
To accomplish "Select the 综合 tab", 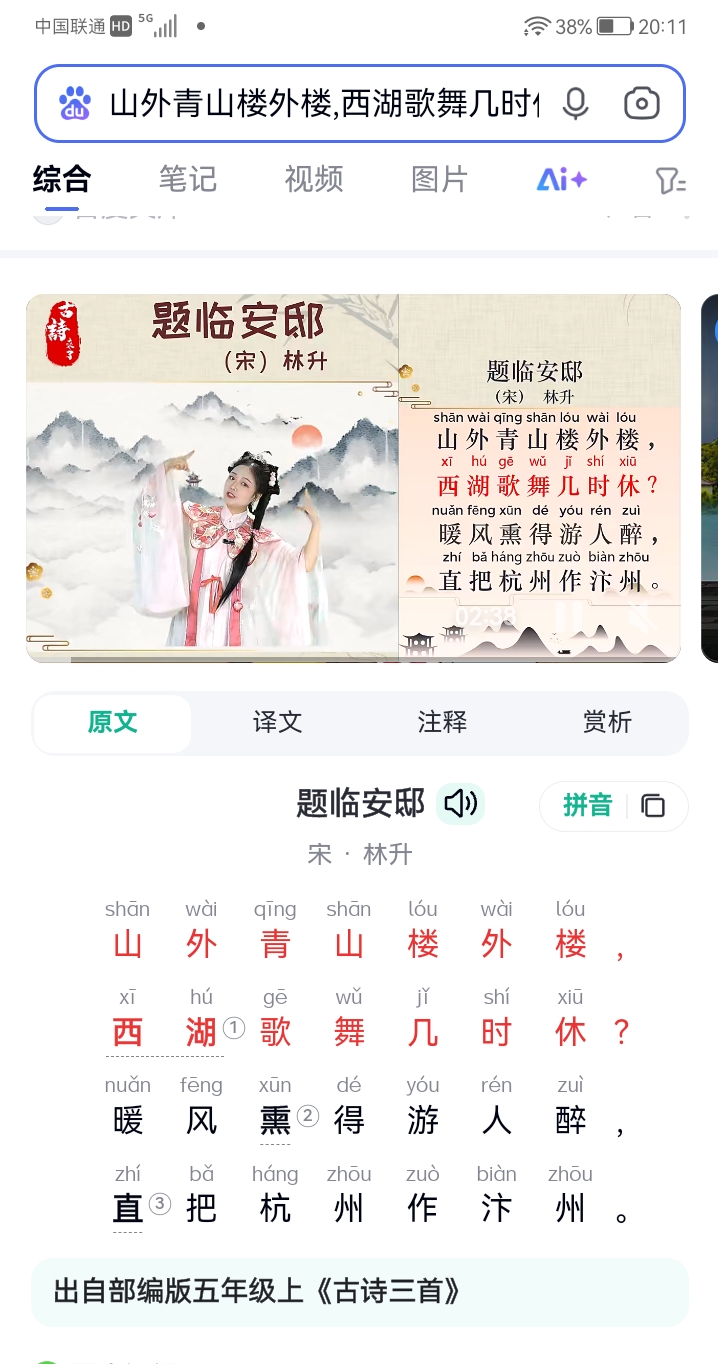I will click(x=62, y=179).
